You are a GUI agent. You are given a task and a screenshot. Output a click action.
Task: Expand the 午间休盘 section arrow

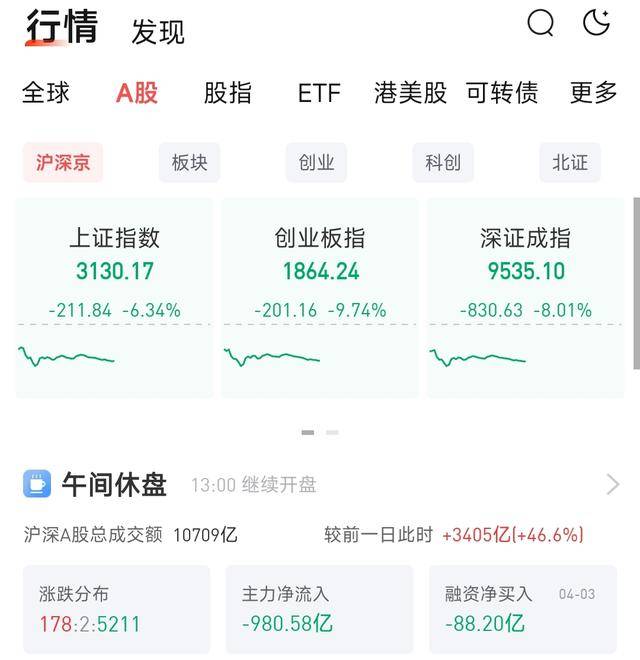(613, 485)
